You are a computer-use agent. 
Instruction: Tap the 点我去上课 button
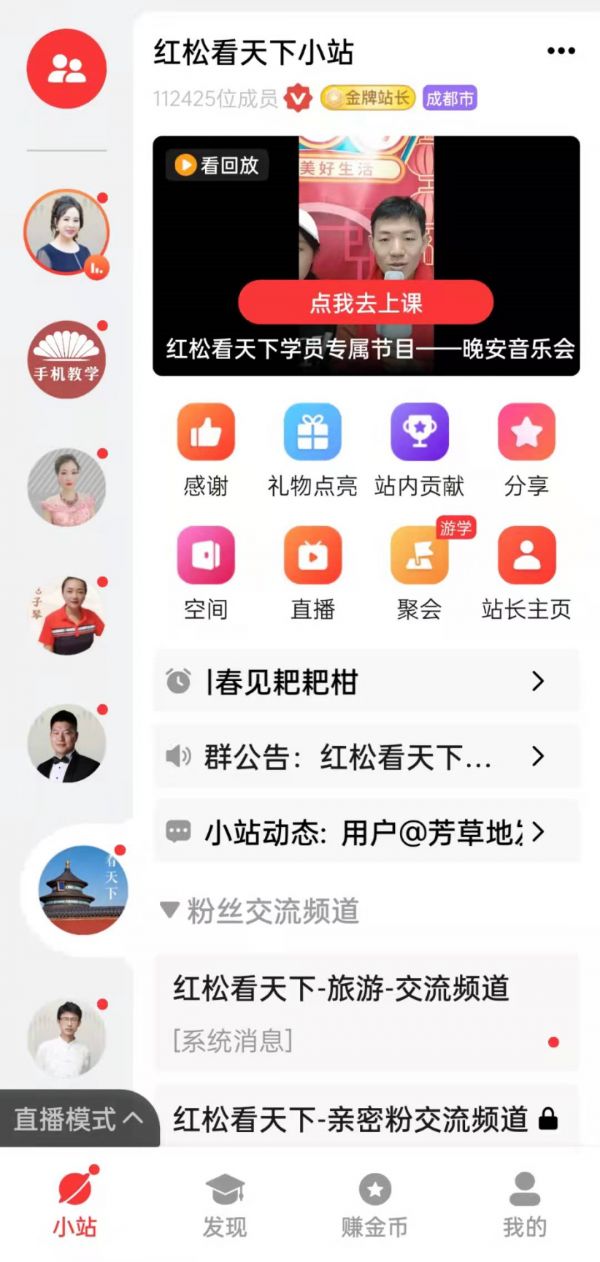pos(365,302)
